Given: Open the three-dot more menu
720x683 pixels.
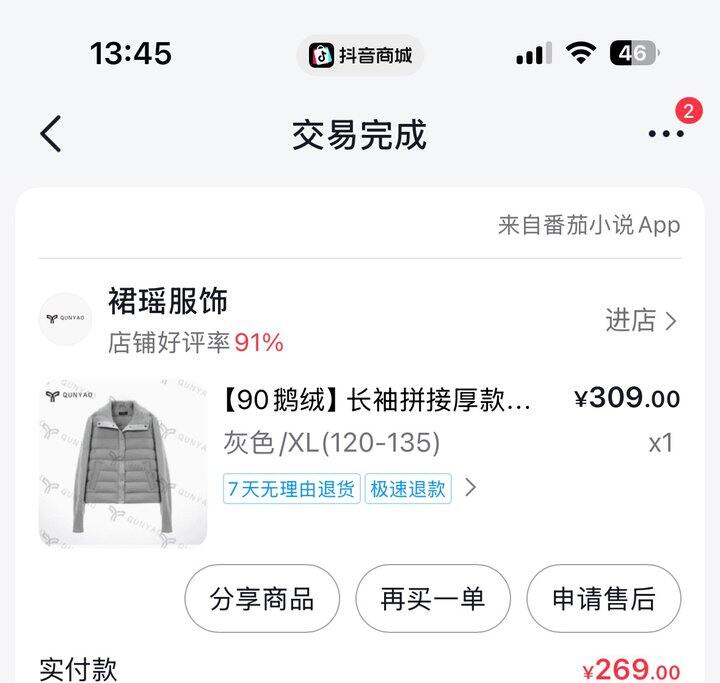Looking at the screenshot, I should click(x=665, y=134).
